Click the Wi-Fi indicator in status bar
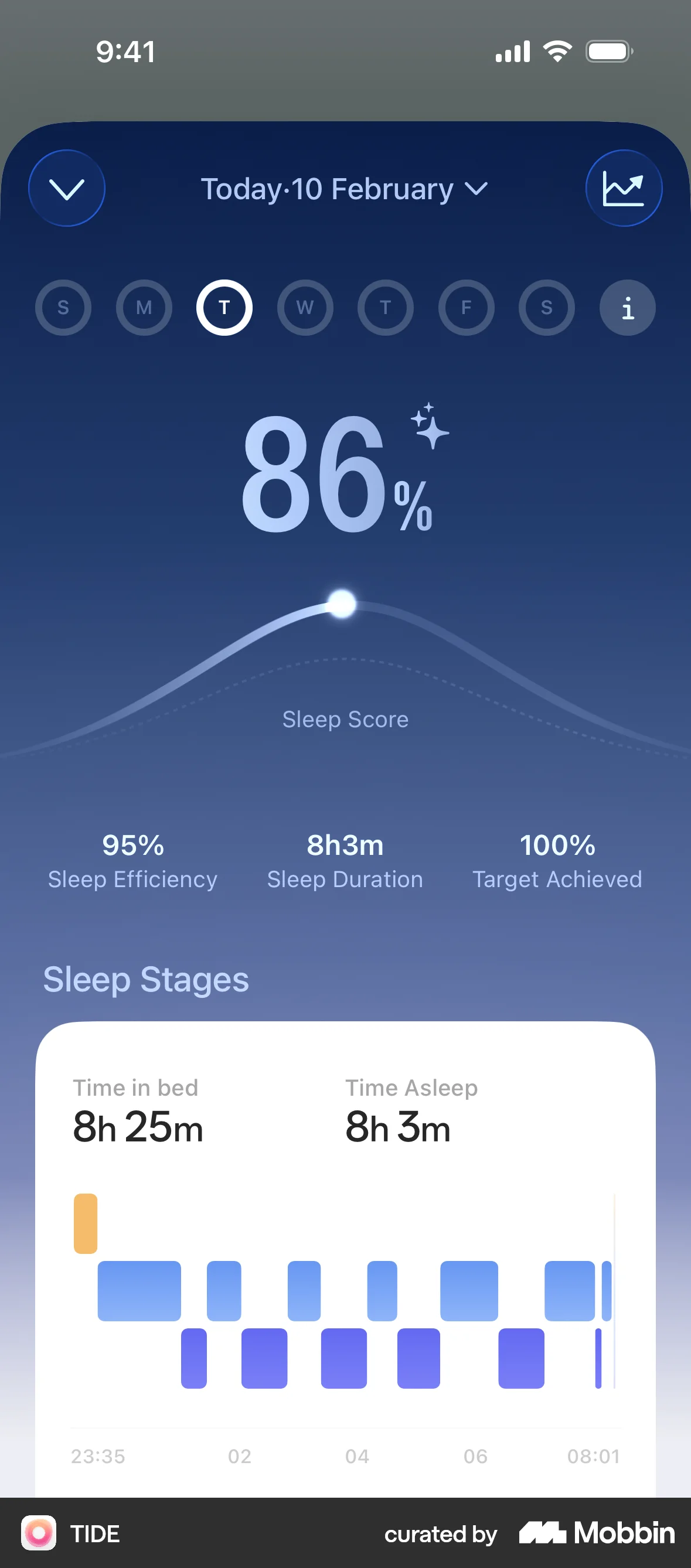691x1568 pixels. pyautogui.click(x=557, y=51)
